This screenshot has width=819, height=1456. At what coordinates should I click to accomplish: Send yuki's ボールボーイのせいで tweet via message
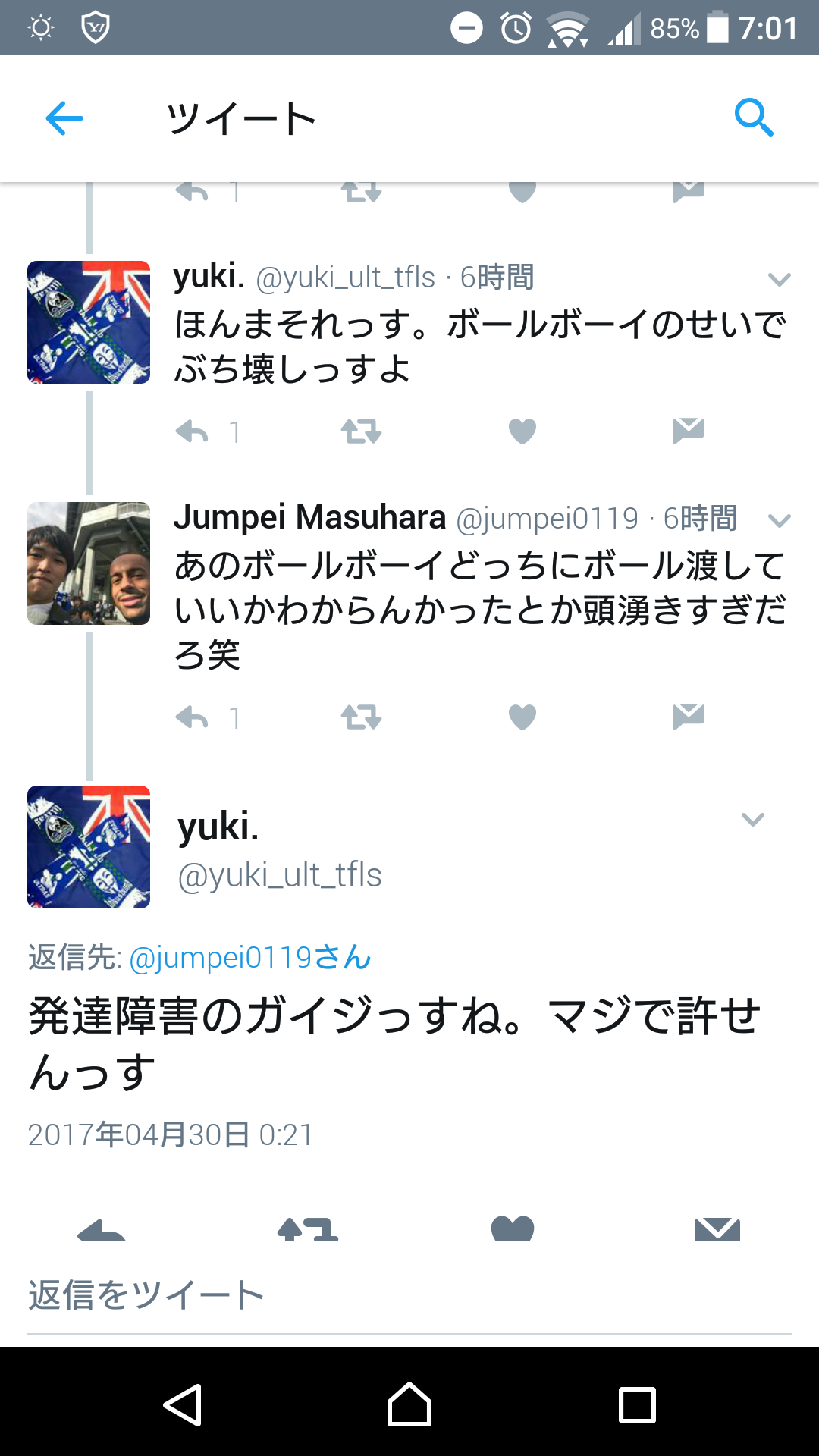click(x=689, y=430)
